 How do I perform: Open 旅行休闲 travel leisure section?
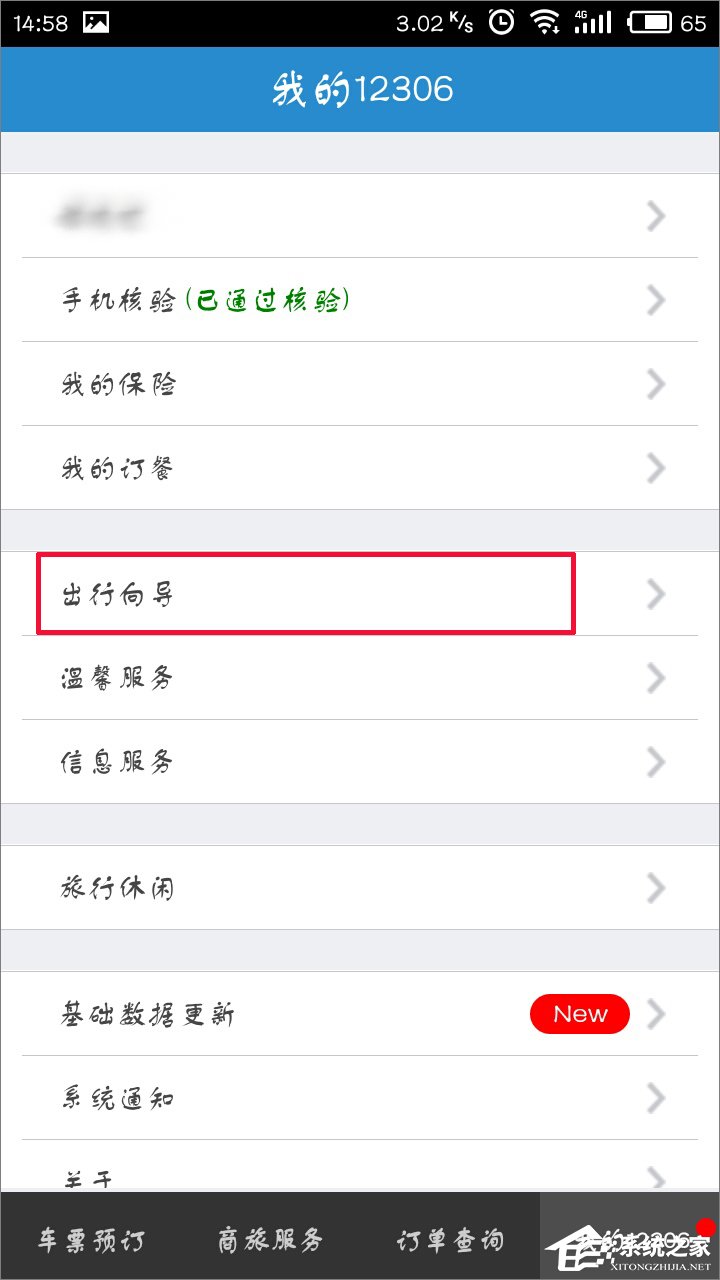[120, 888]
